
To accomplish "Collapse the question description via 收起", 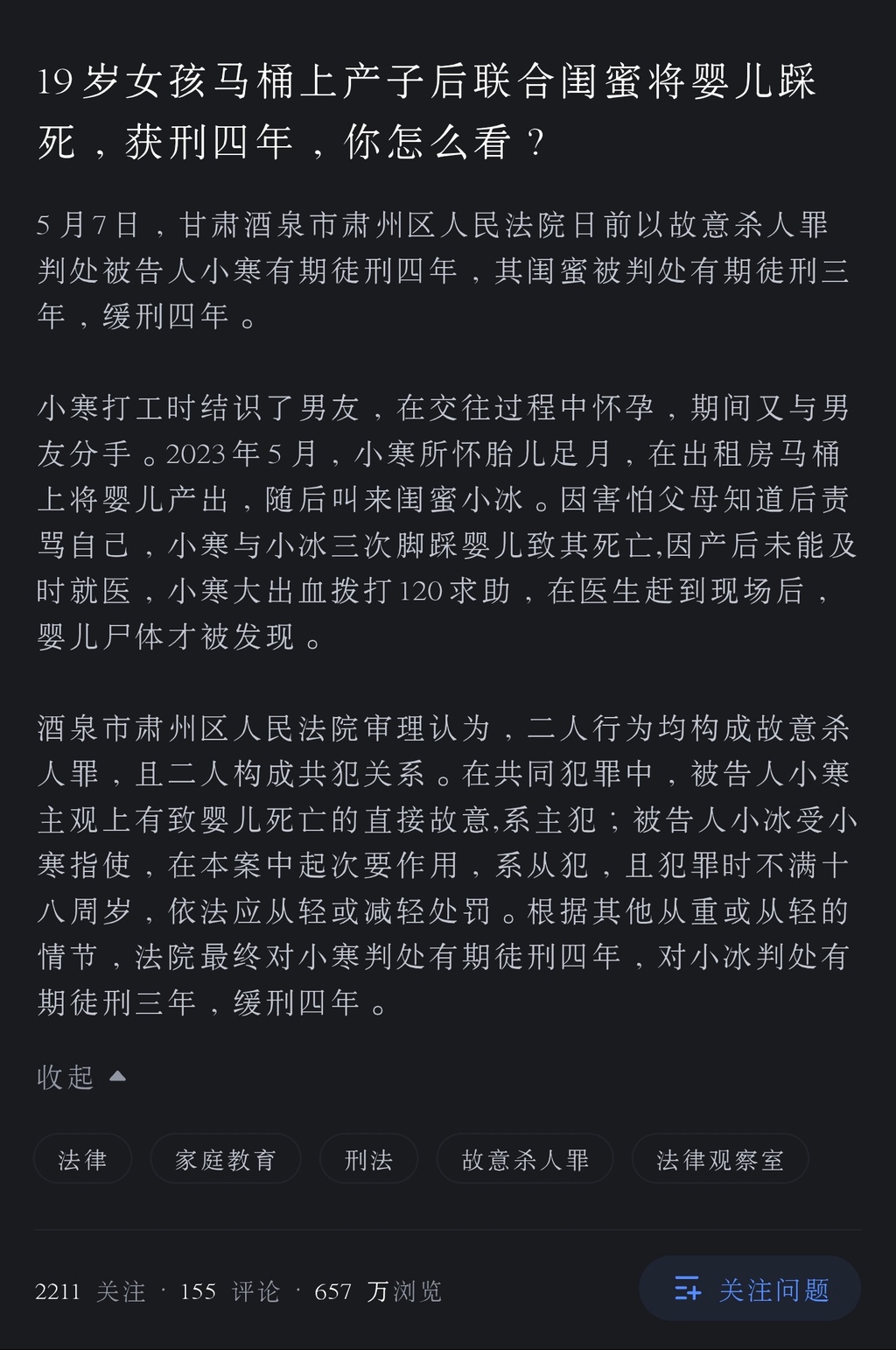I will pos(80,1077).
